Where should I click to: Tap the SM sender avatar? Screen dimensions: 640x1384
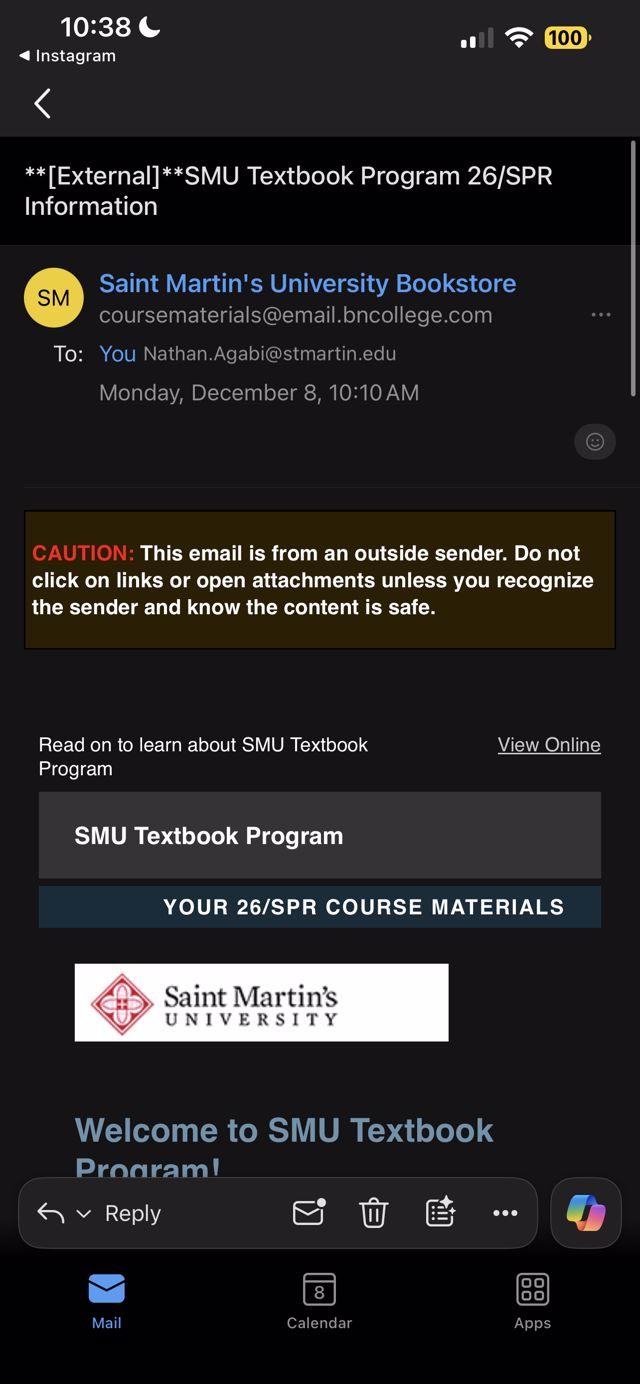54,298
